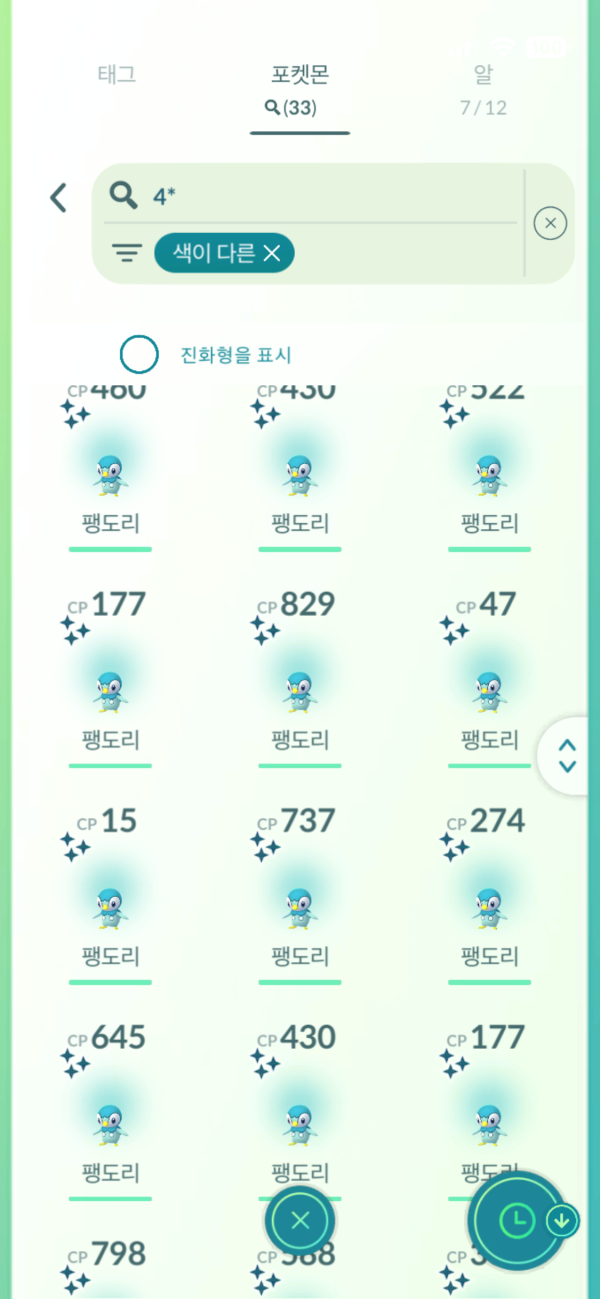Open the search filter options icon

tap(126, 254)
